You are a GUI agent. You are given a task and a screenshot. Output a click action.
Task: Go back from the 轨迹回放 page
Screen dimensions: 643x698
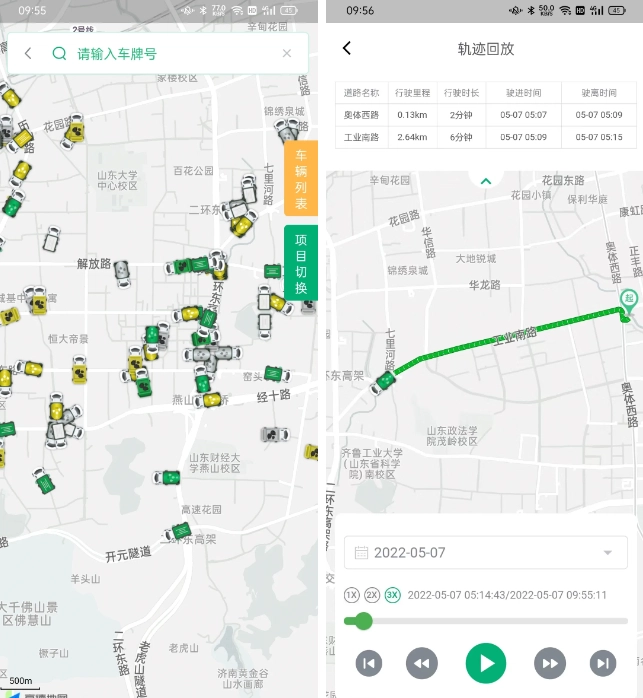[x=347, y=48]
